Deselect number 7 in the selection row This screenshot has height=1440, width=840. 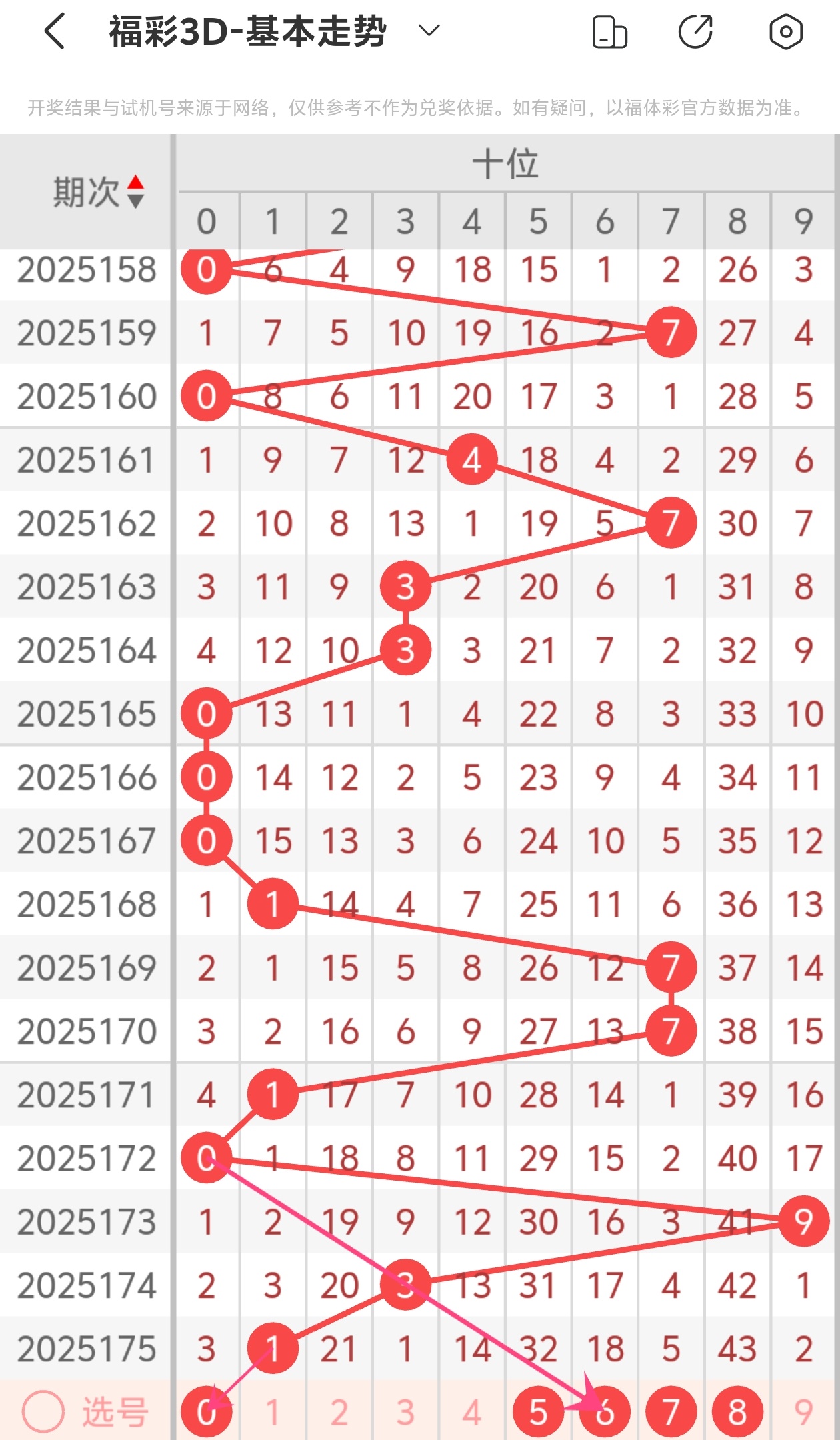[671, 1411]
